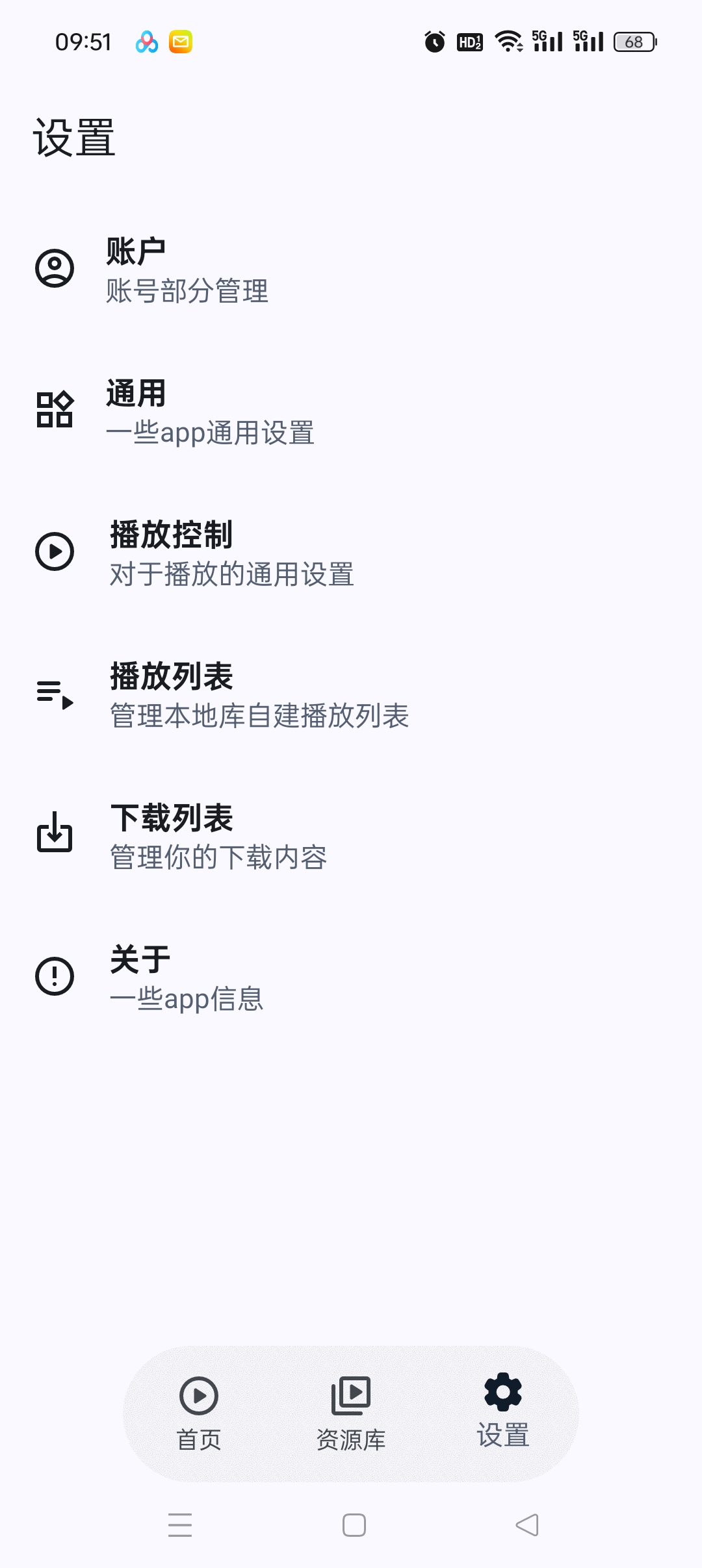
Task: Tap the battery indicator showing 68
Action: (x=634, y=42)
